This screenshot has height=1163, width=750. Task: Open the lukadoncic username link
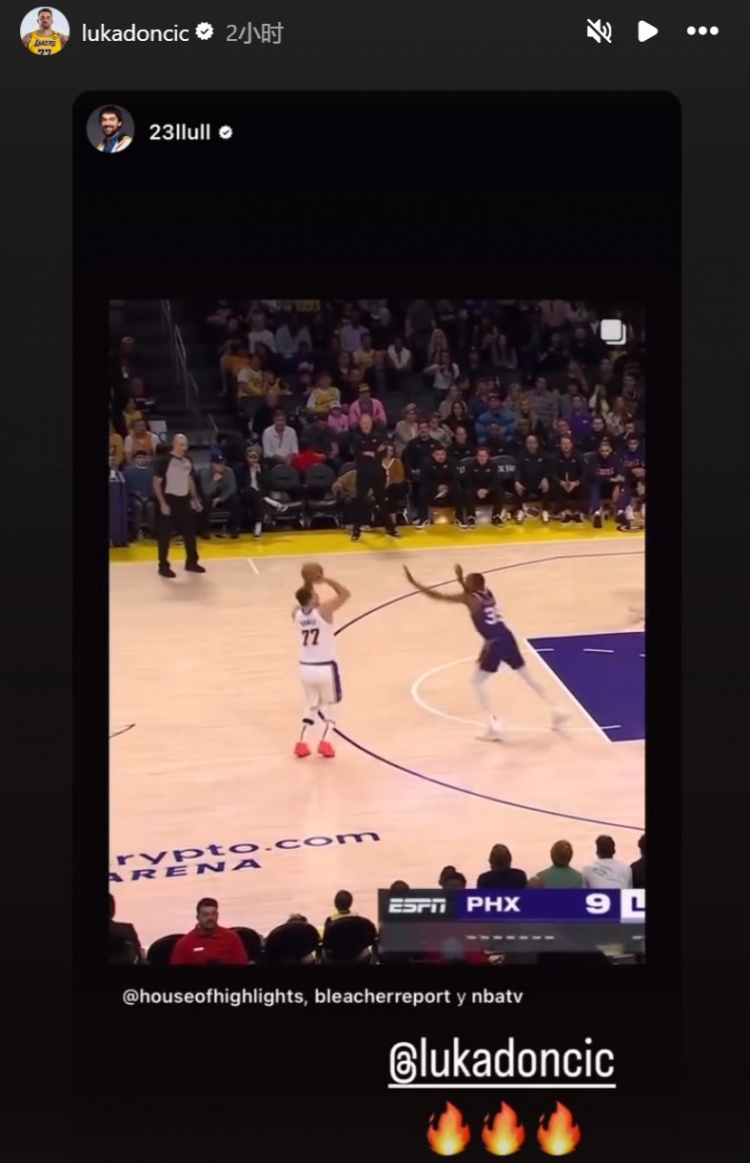135,33
